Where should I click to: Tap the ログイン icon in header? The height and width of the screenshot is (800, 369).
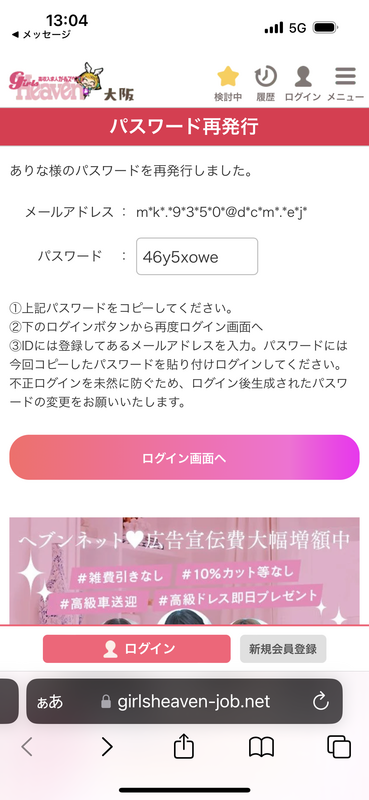click(303, 84)
